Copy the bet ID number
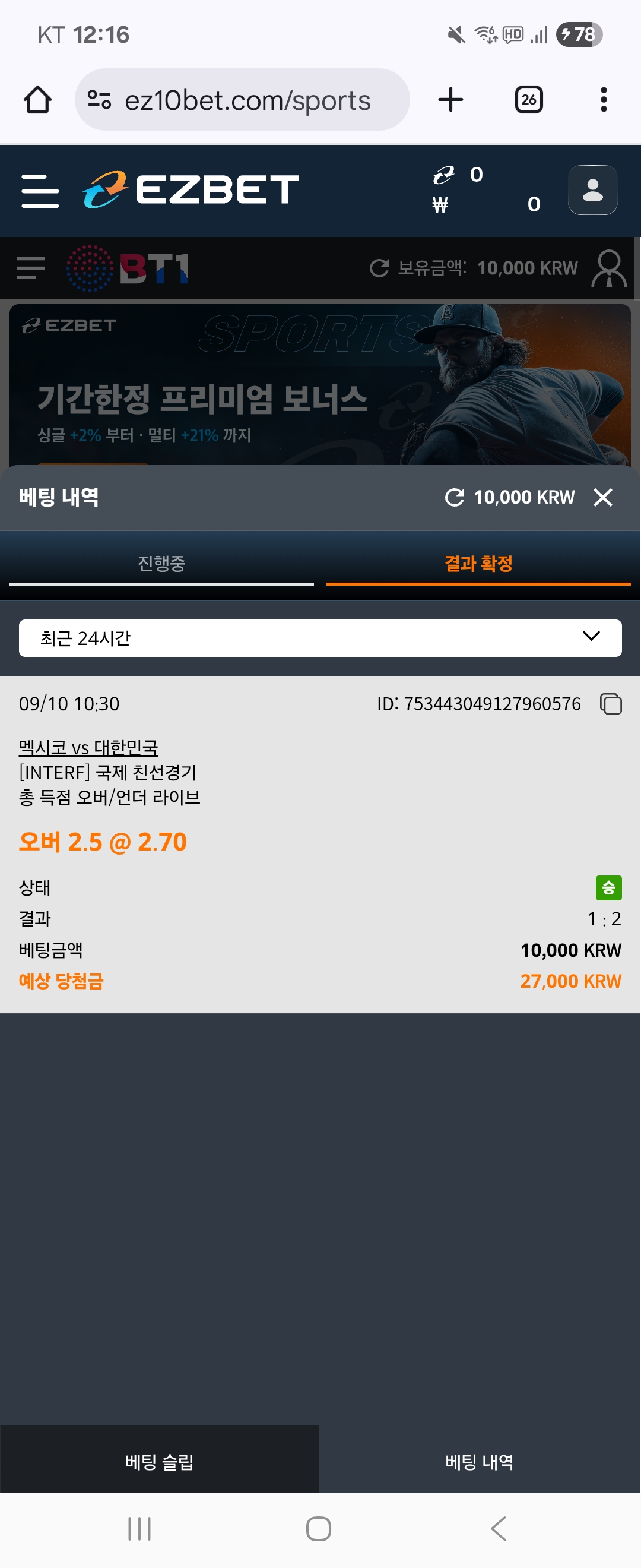This screenshot has height=1568, width=641. [x=611, y=704]
